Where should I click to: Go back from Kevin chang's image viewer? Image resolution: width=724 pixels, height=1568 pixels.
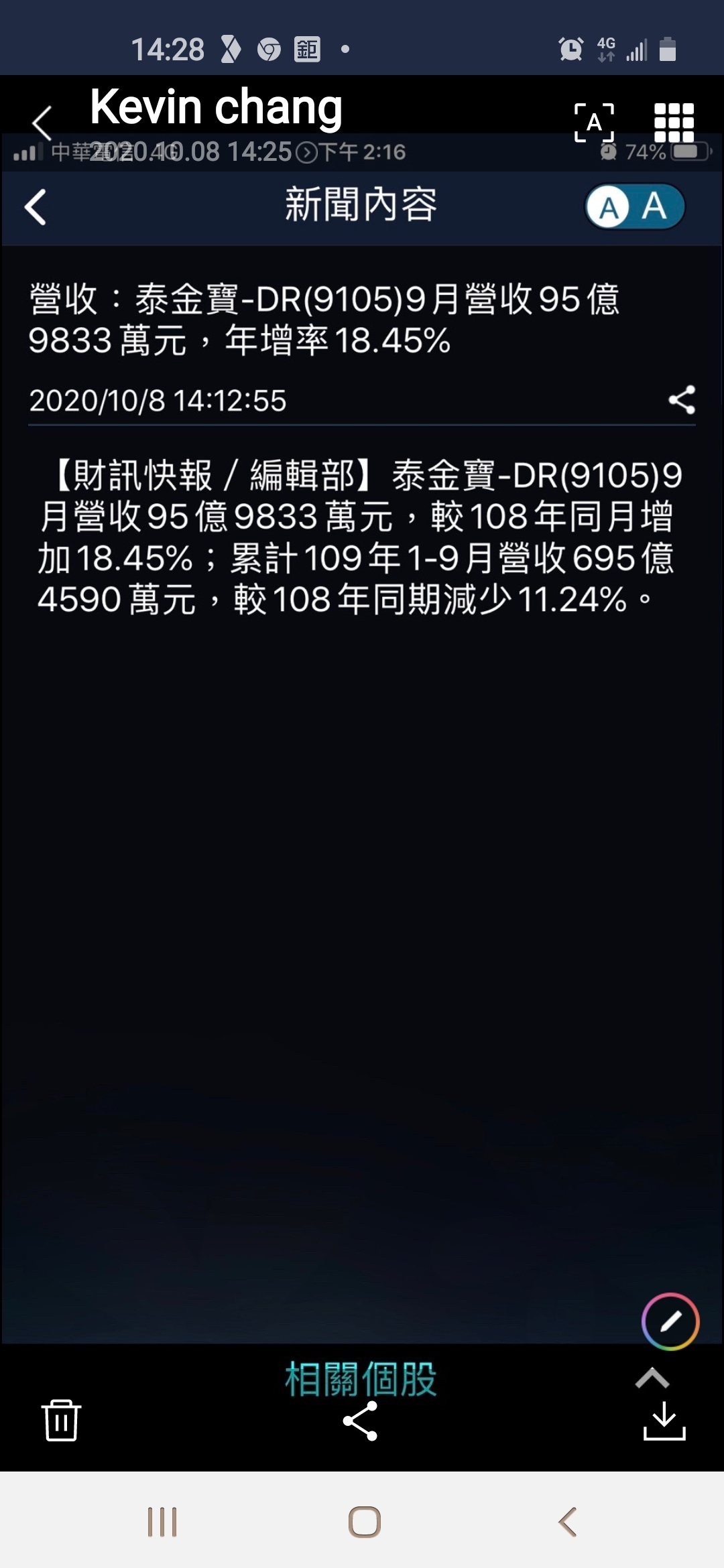pyautogui.click(x=42, y=123)
